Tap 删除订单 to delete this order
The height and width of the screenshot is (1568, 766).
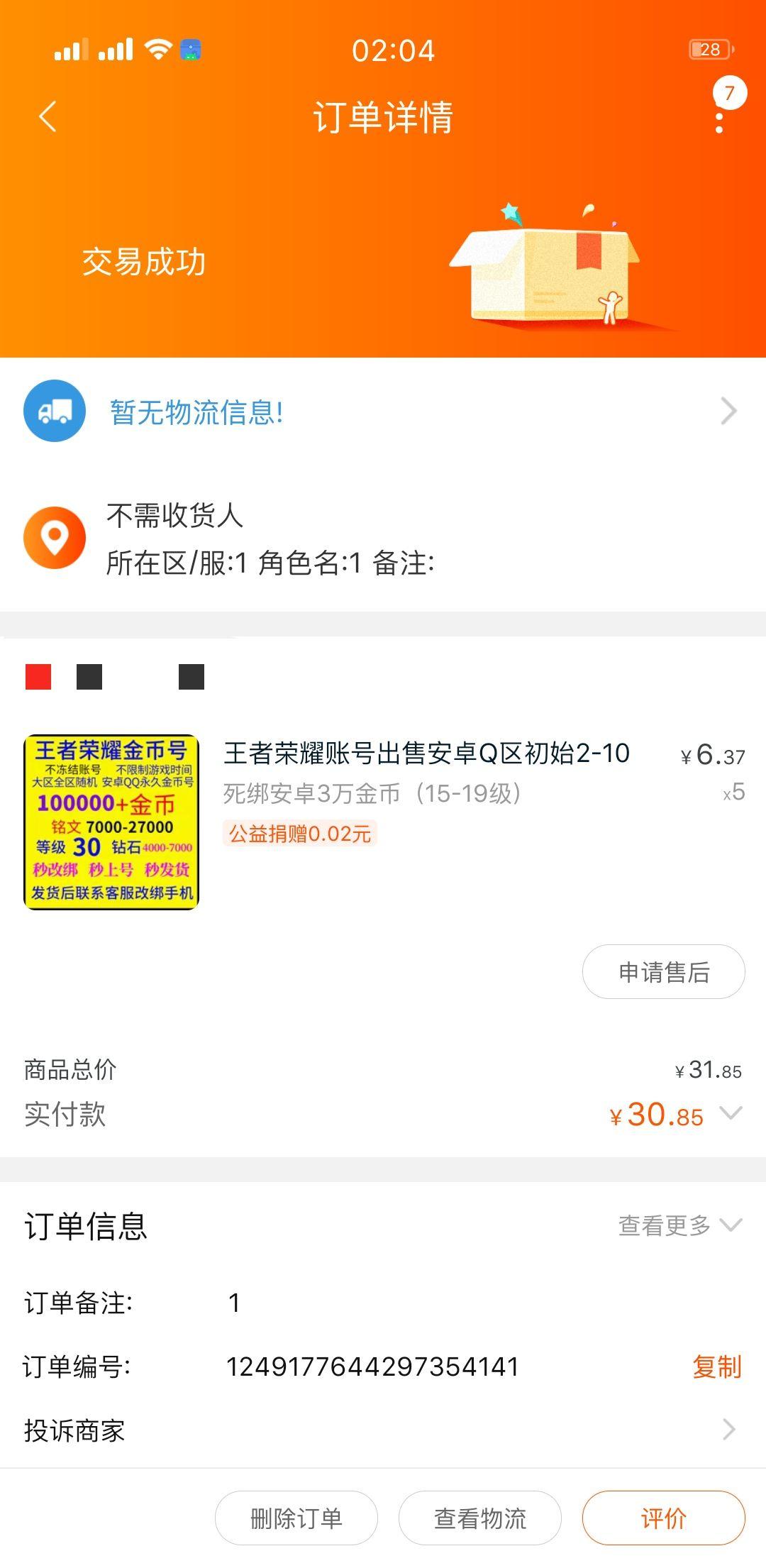pyautogui.click(x=296, y=1518)
